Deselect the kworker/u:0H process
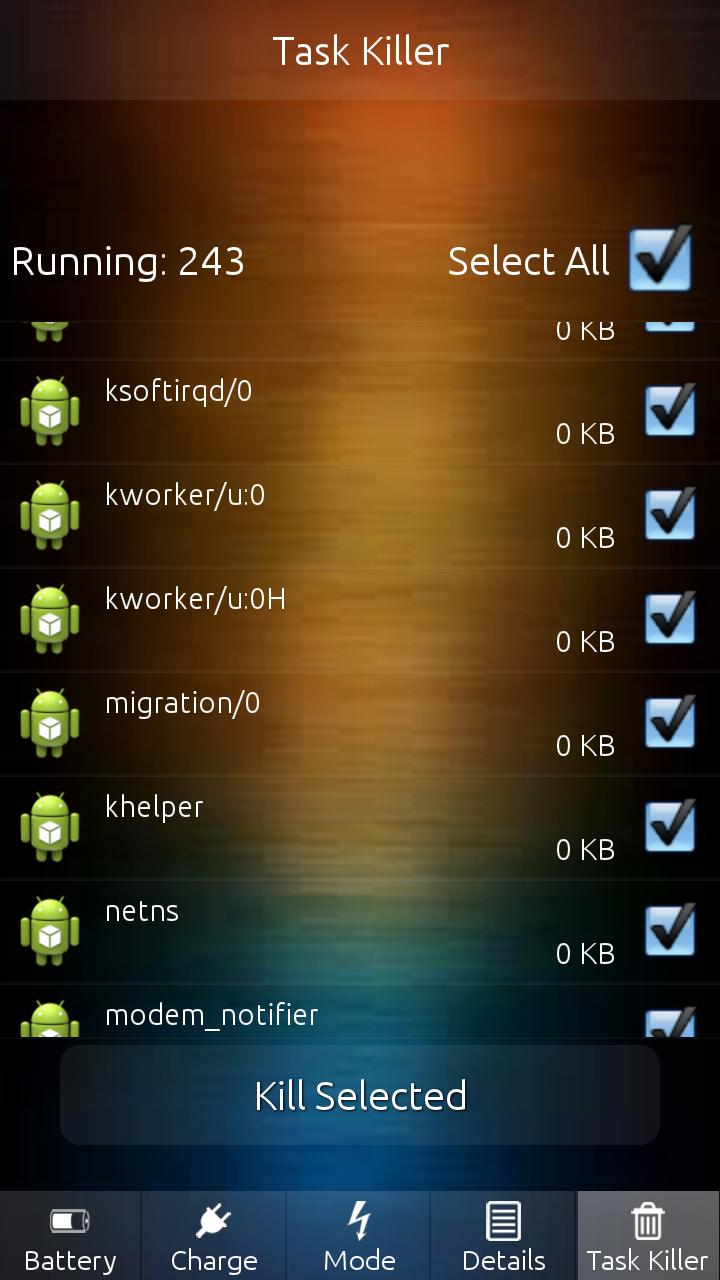The image size is (720, 1280). click(669, 618)
